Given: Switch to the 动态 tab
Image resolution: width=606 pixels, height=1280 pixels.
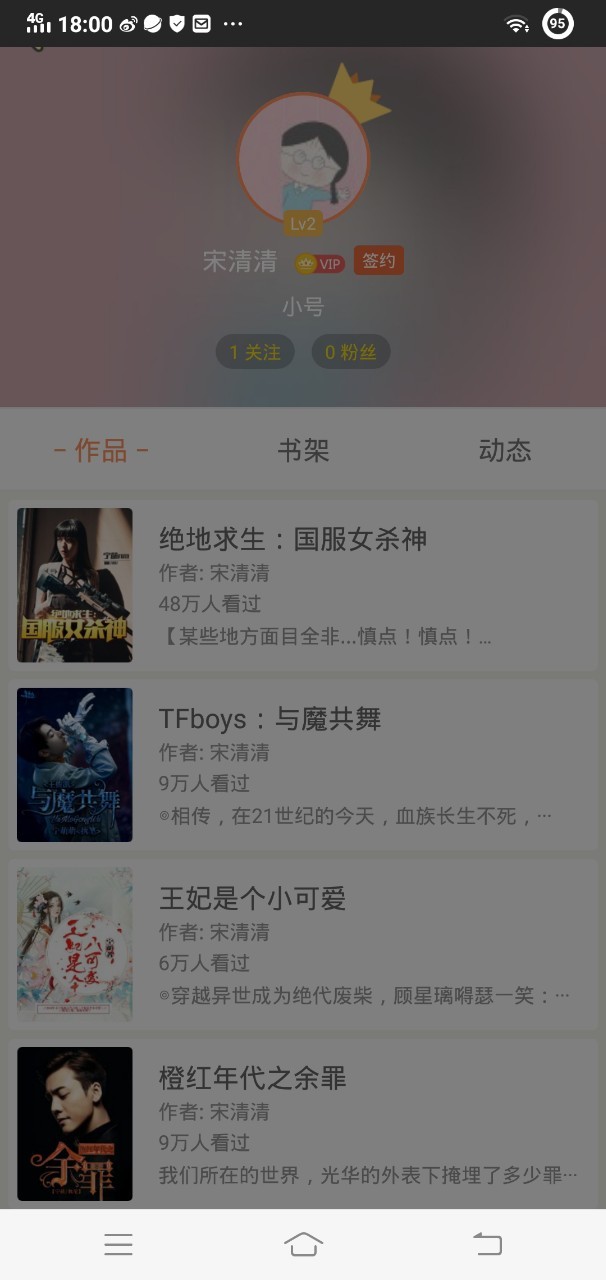Looking at the screenshot, I should tap(504, 451).
